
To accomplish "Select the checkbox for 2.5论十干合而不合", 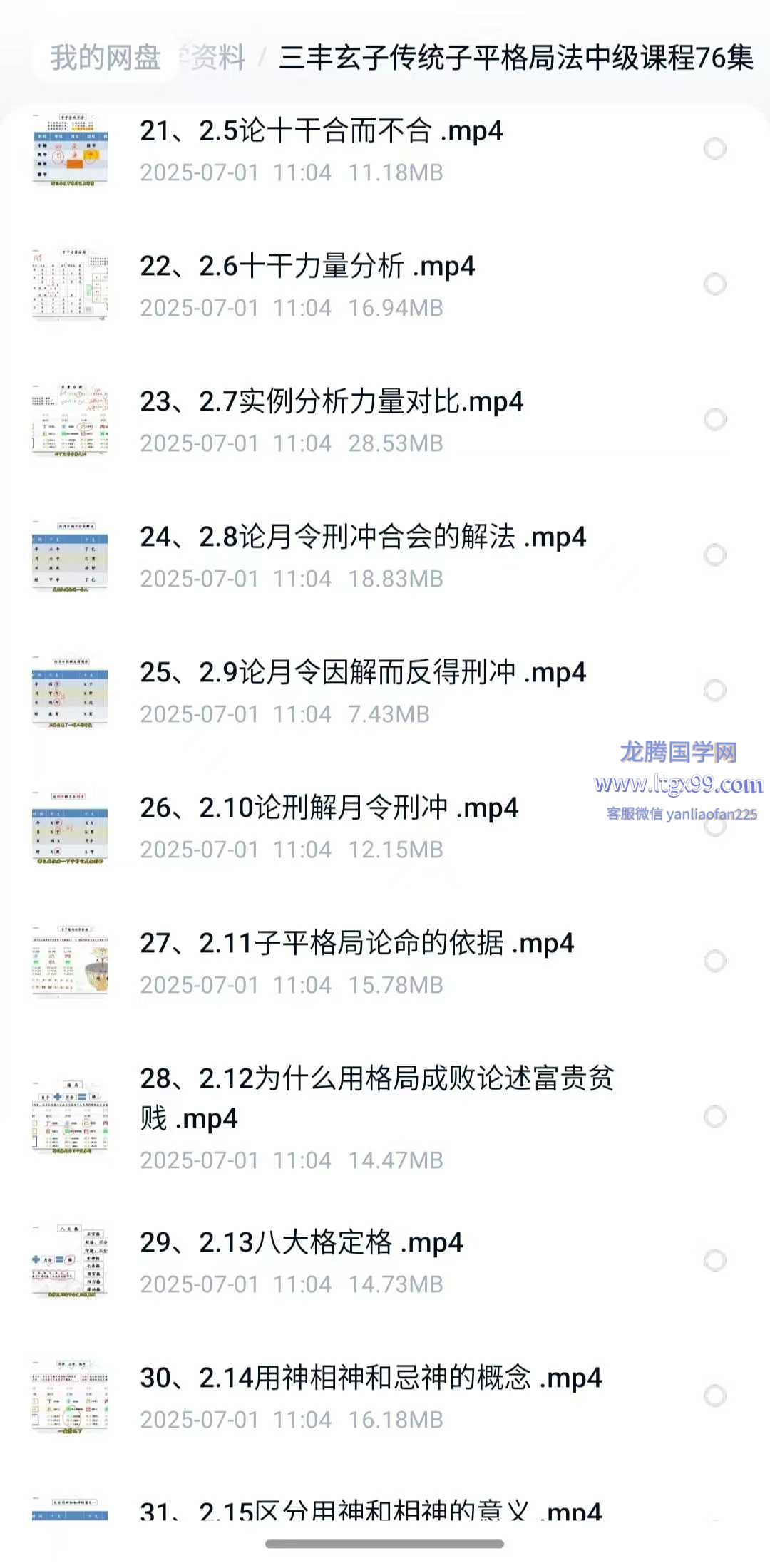I will 714,149.
